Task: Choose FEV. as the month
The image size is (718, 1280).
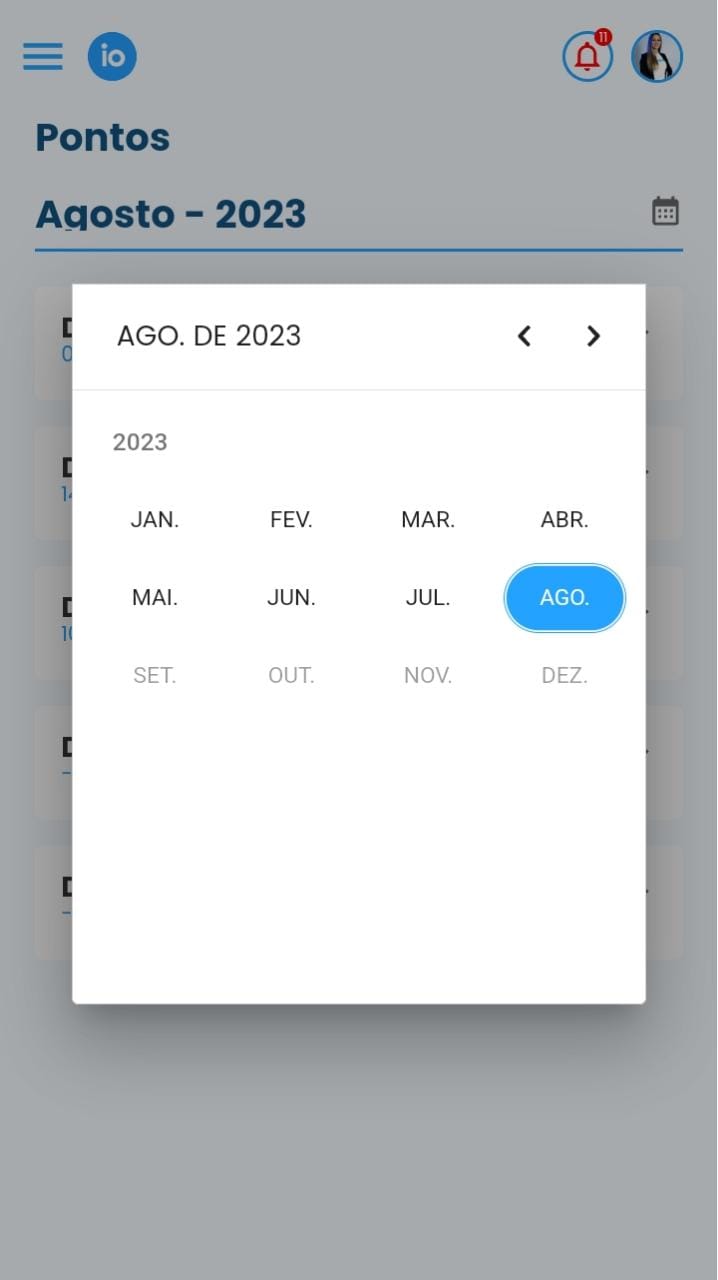Action: (291, 520)
